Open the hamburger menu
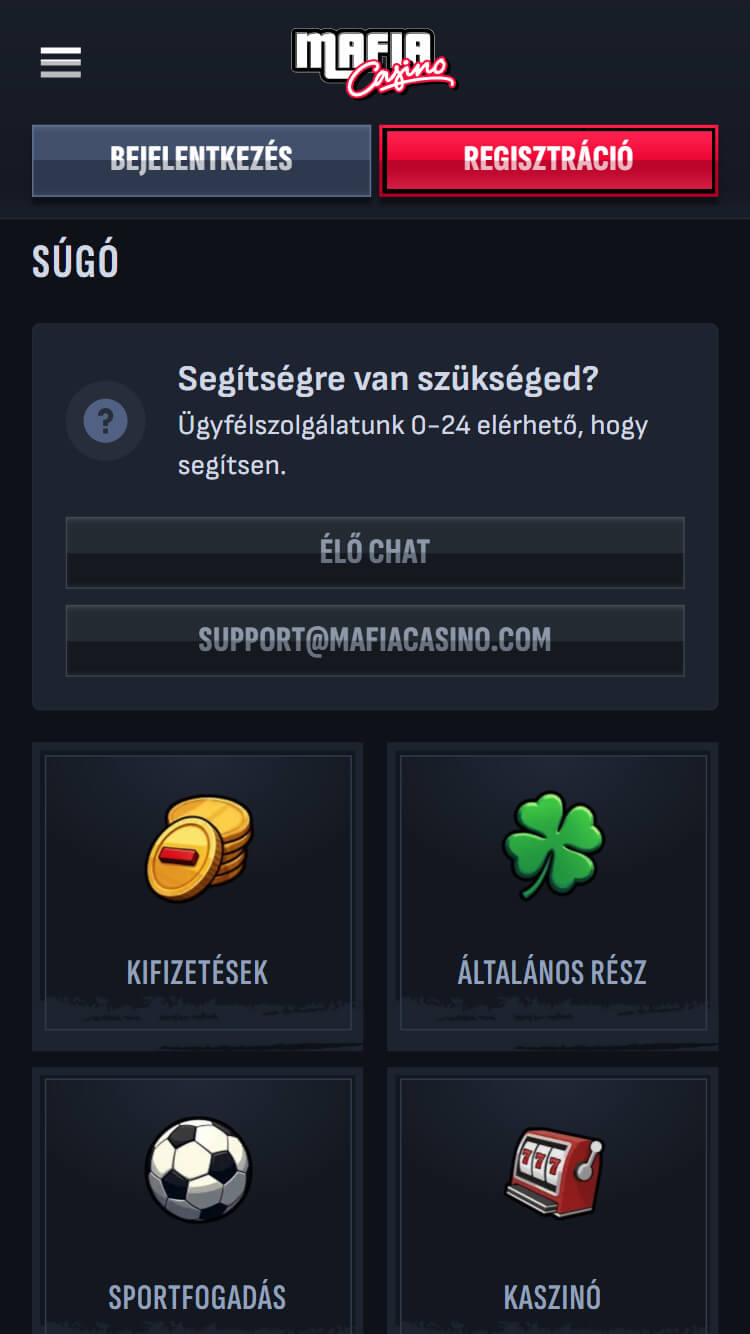The image size is (750, 1334). (60, 62)
